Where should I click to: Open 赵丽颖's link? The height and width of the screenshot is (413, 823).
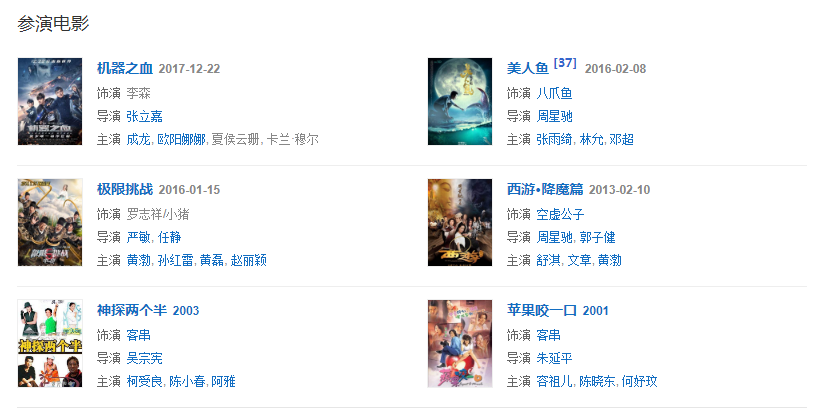(249, 260)
